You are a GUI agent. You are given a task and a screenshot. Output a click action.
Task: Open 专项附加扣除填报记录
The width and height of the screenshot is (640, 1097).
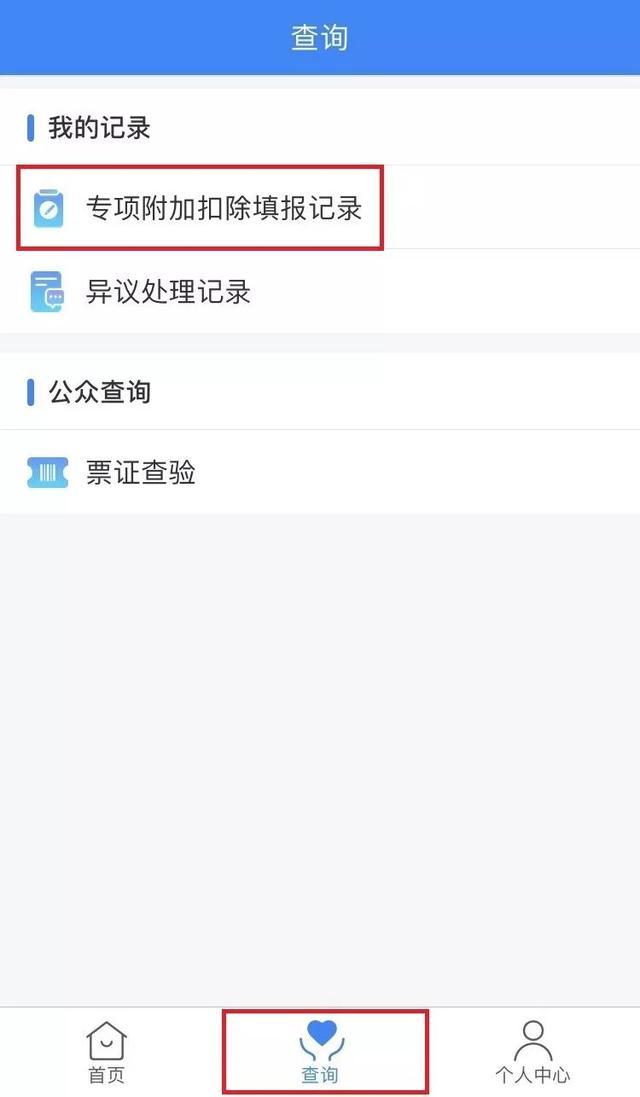(320, 207)
